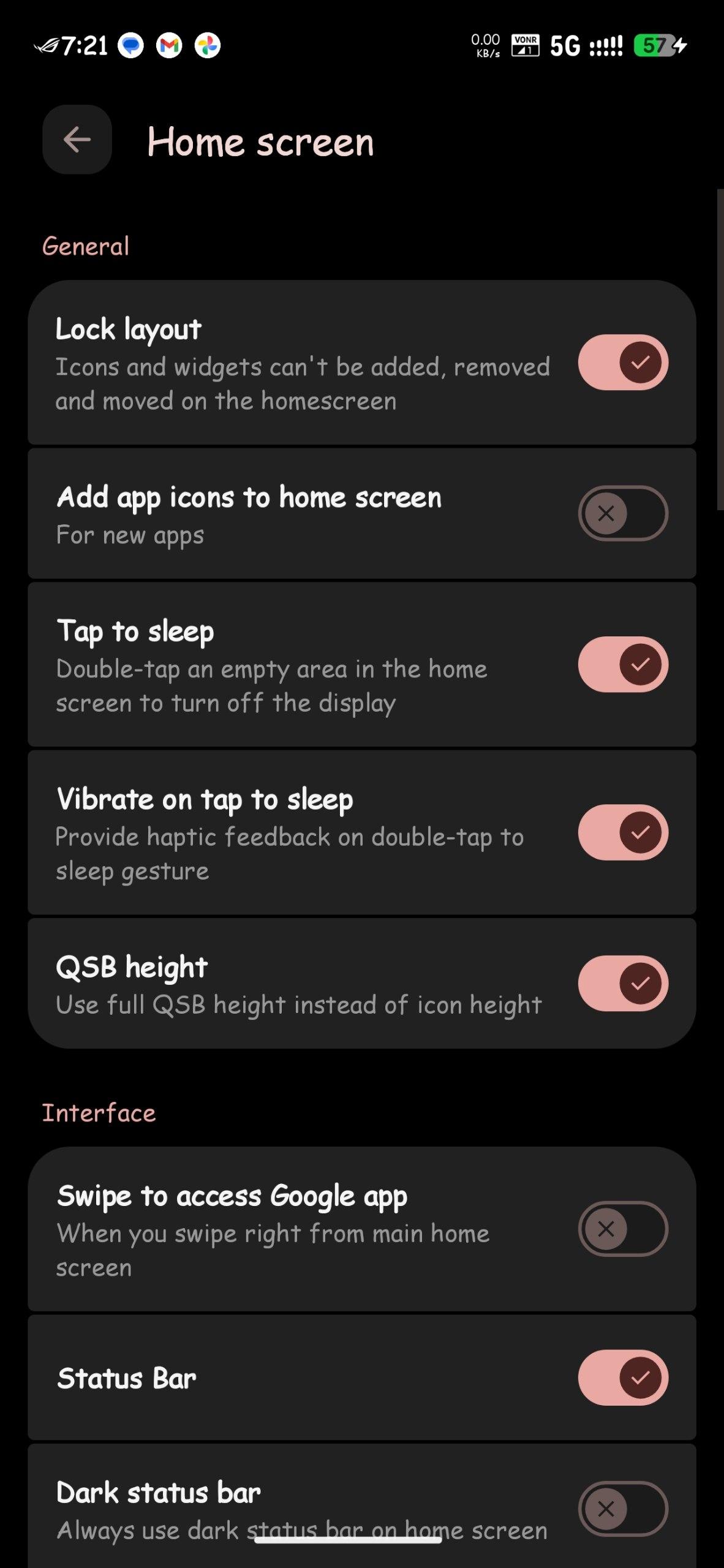Disable Vibrate on tap to sleep
Screen dimensions: 724x1568
tap(622, 832)
